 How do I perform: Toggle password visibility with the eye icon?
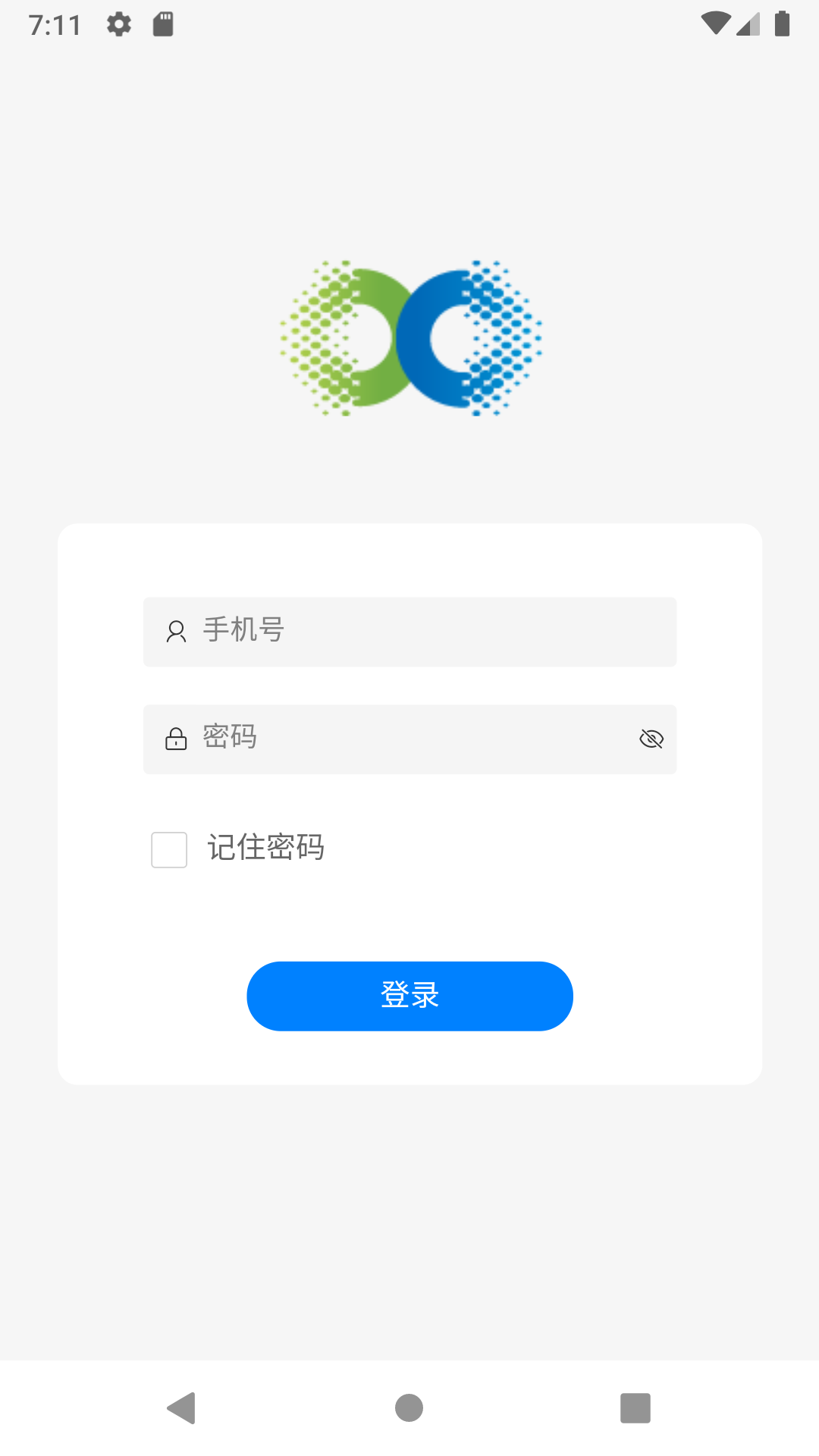click(651, 739)
